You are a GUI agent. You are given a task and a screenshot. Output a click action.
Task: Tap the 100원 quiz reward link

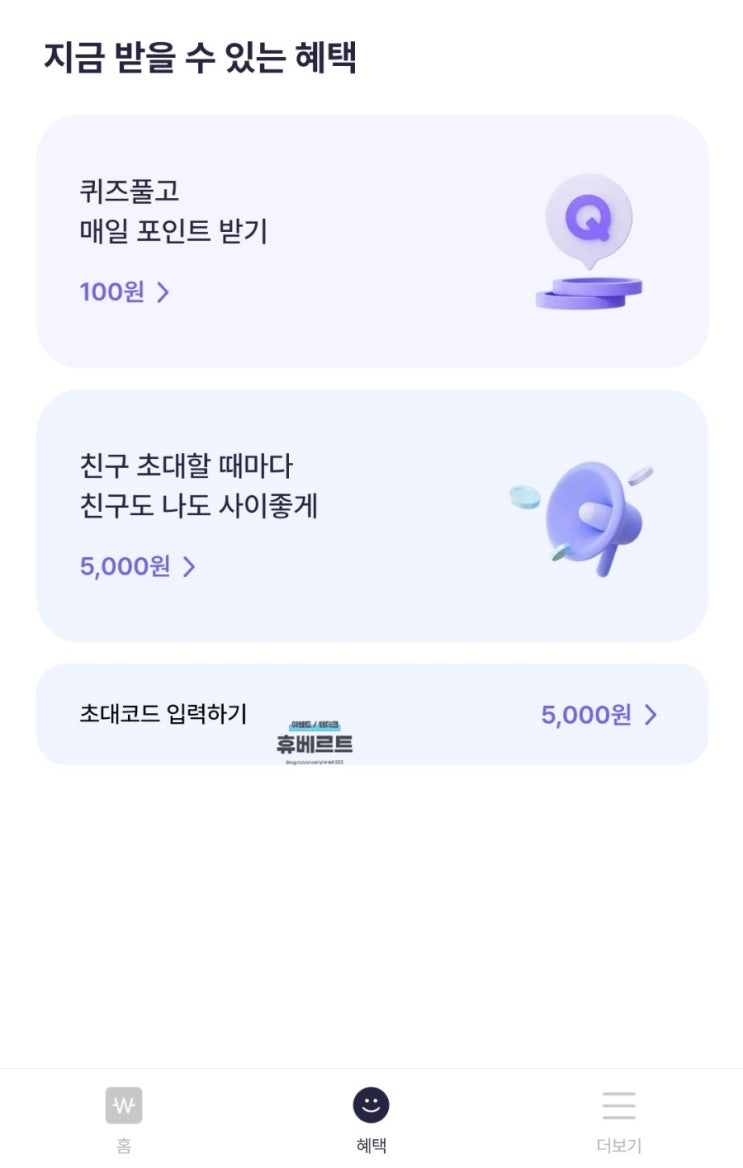click(x=110, y=292)
